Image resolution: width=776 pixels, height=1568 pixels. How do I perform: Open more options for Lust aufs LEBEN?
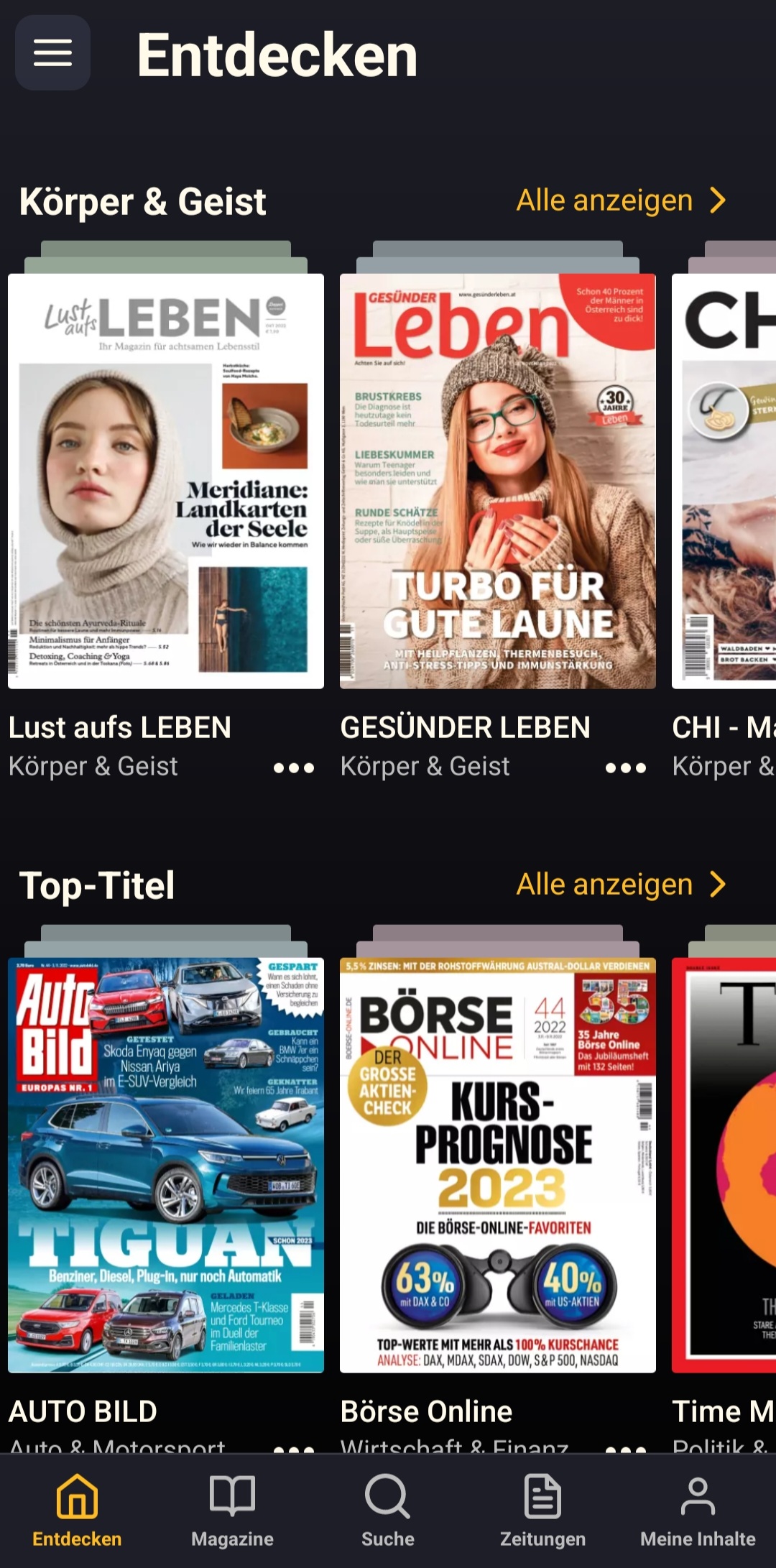click(x=294, y=768)
